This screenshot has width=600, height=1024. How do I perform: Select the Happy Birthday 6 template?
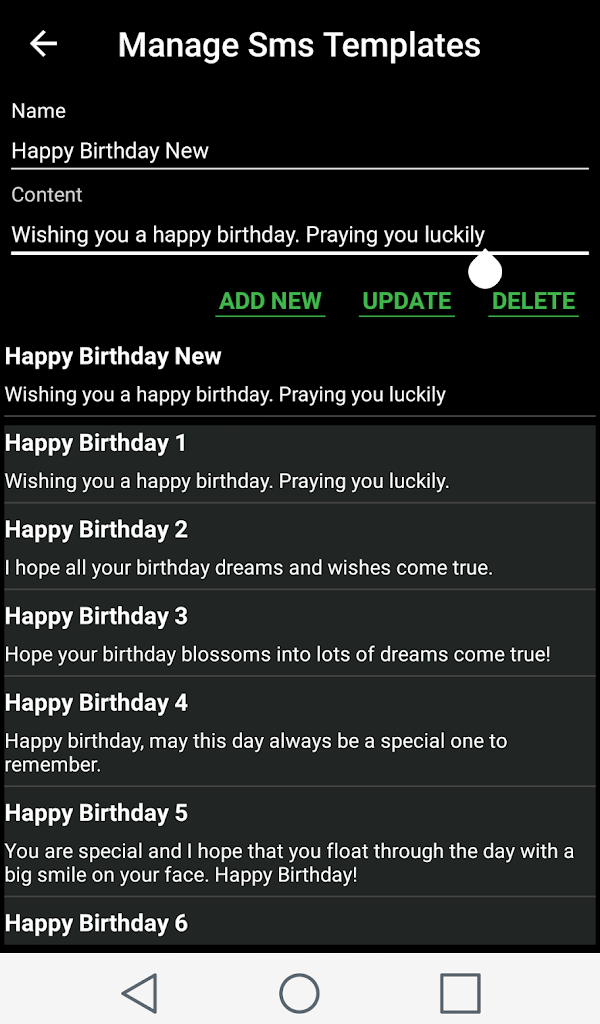point(299,923)
